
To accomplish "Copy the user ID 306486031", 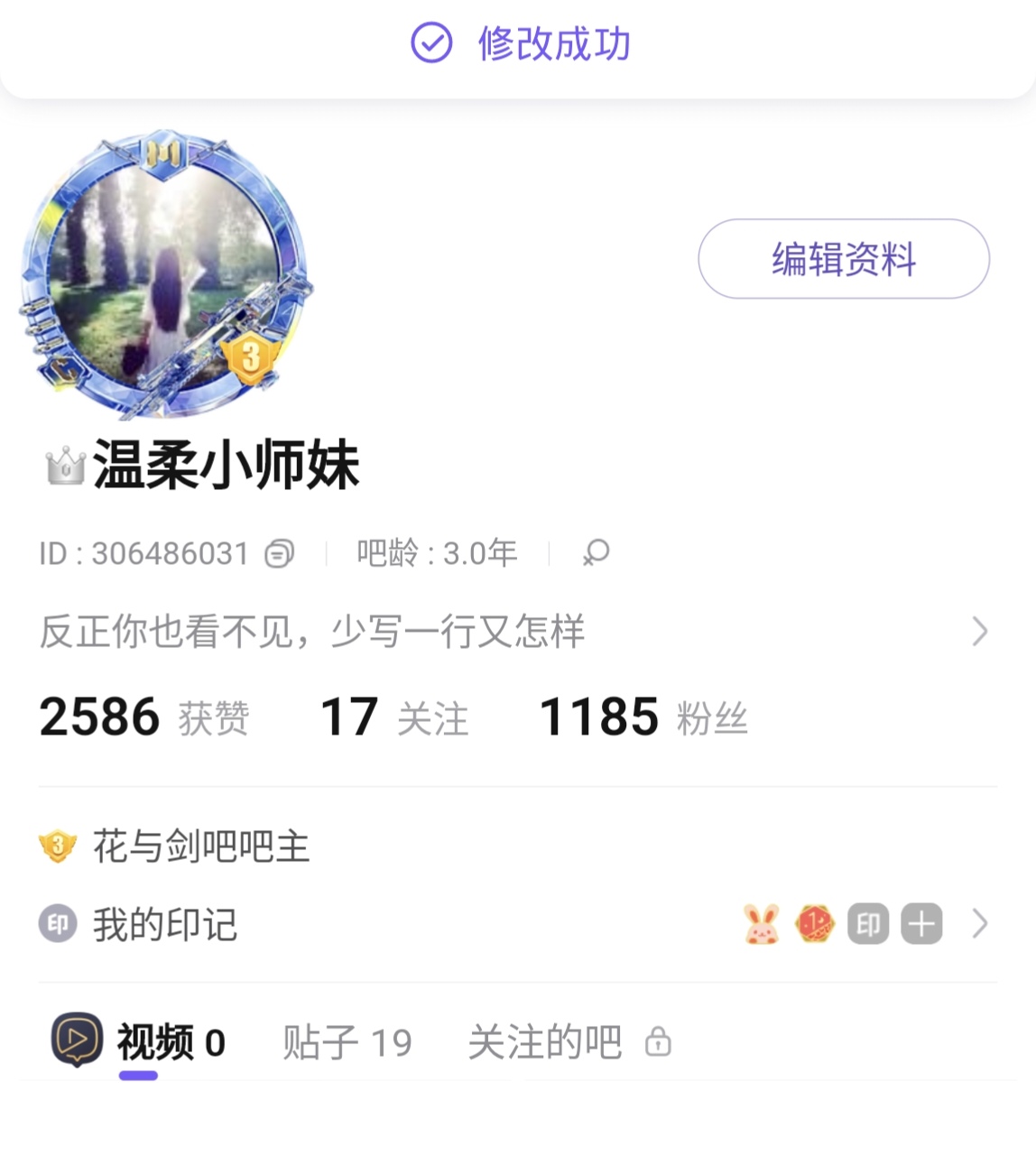I will 279,553.
